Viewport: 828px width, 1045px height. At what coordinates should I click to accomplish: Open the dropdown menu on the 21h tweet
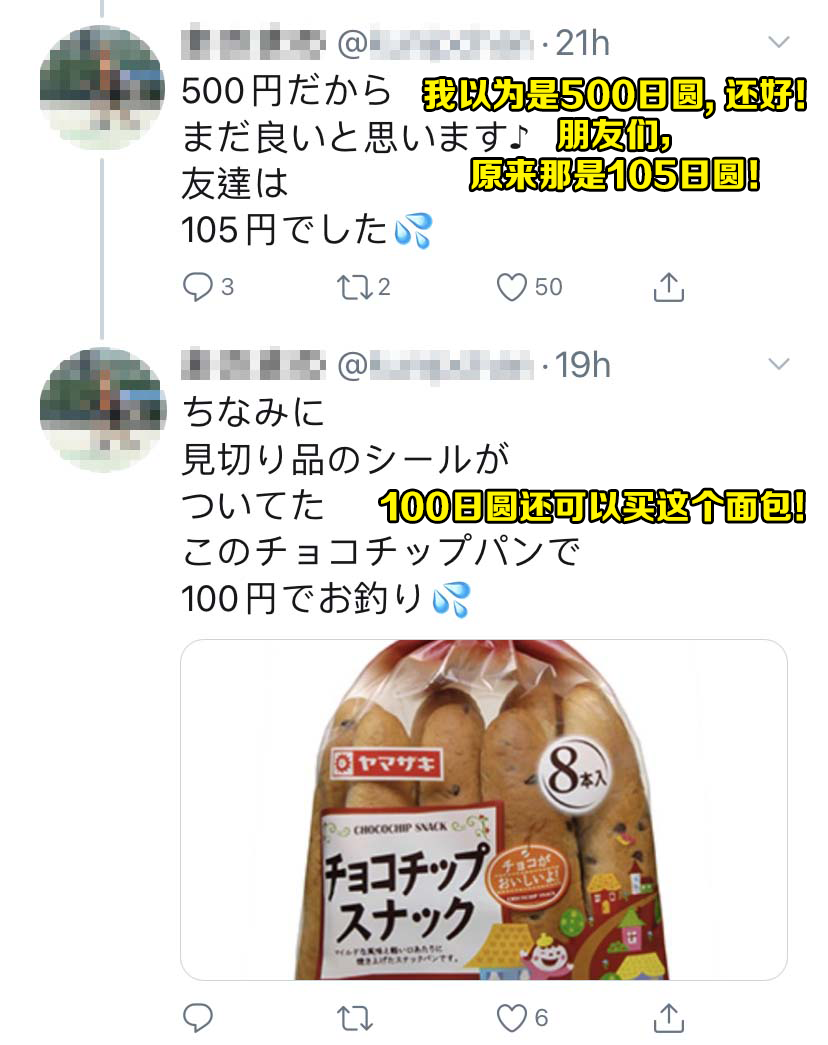coord(777,43)
